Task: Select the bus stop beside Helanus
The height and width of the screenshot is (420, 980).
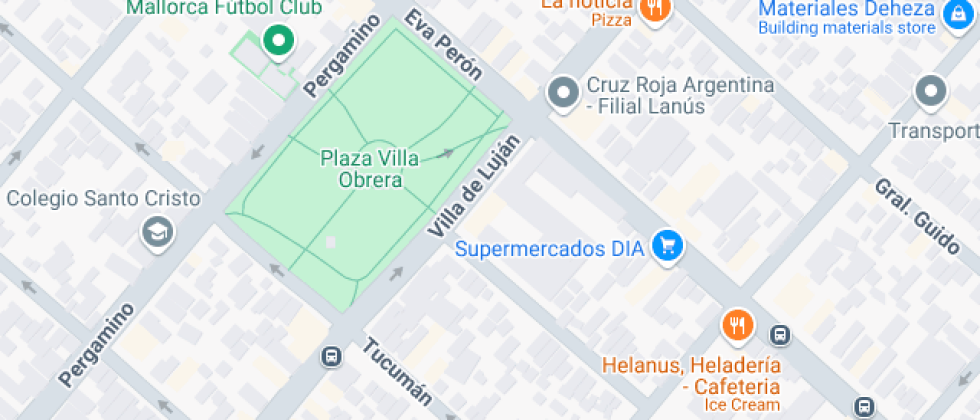Action: point(779,335)
